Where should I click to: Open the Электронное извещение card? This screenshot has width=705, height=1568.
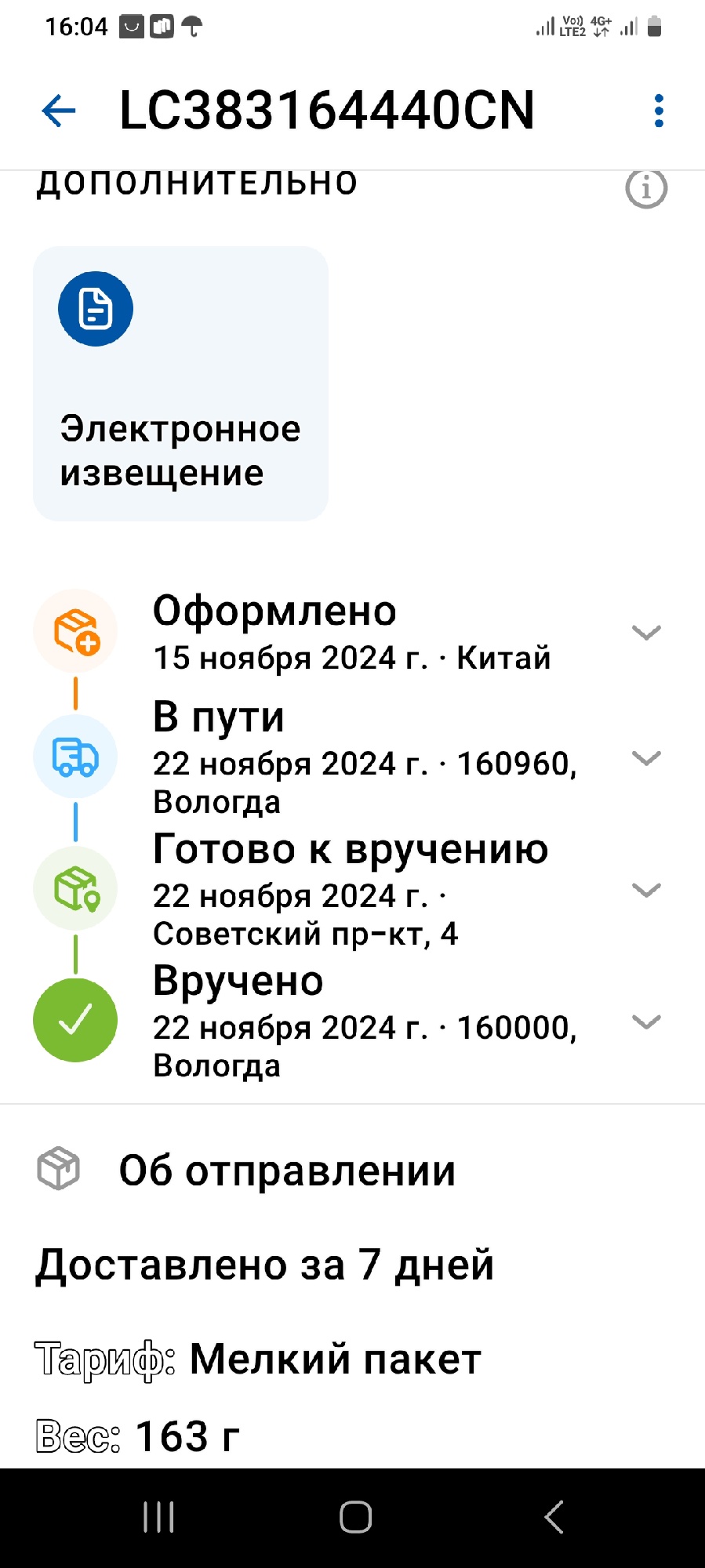[180, 383]
